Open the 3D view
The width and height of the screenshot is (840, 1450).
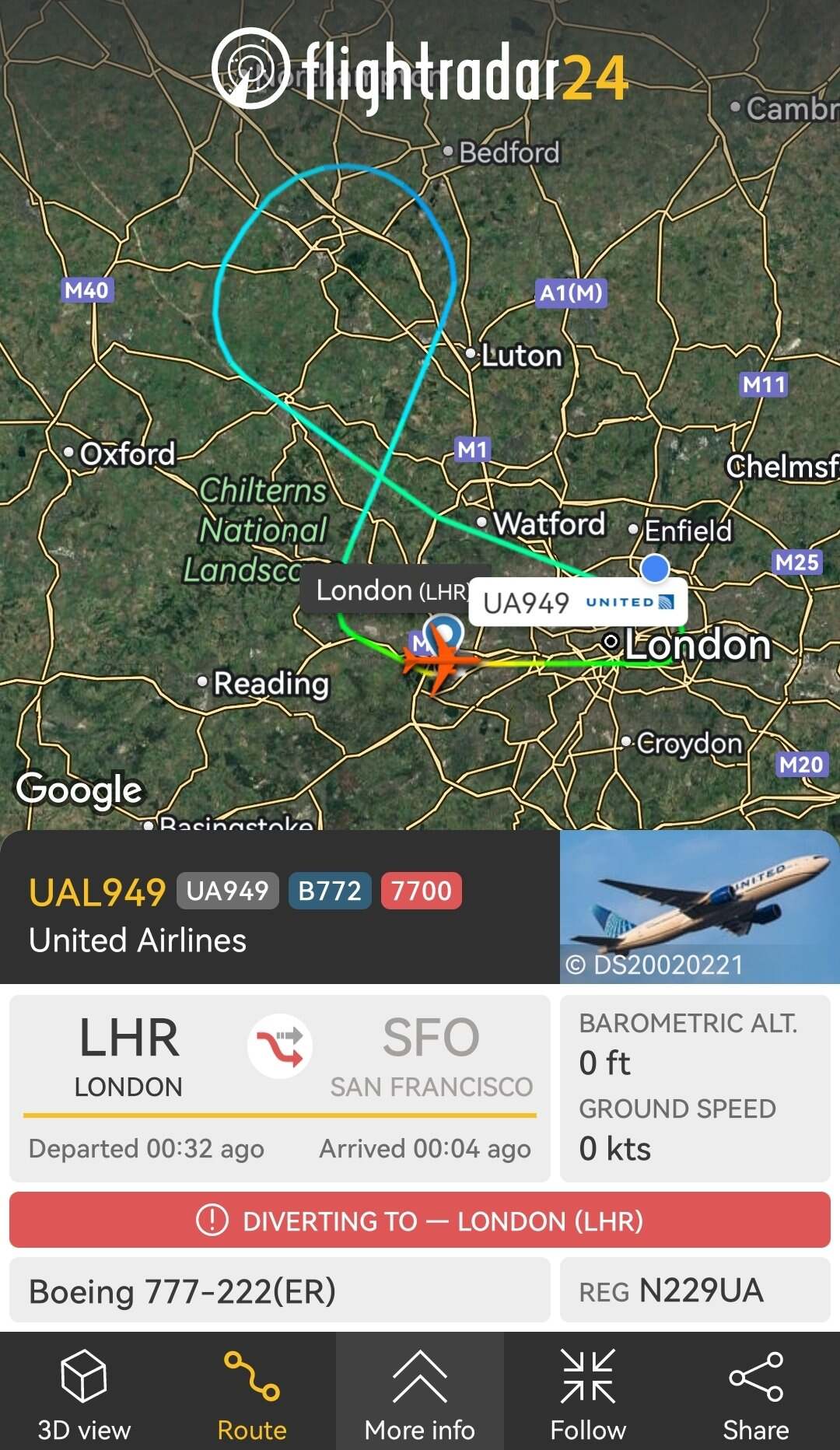click(84, 1392)
